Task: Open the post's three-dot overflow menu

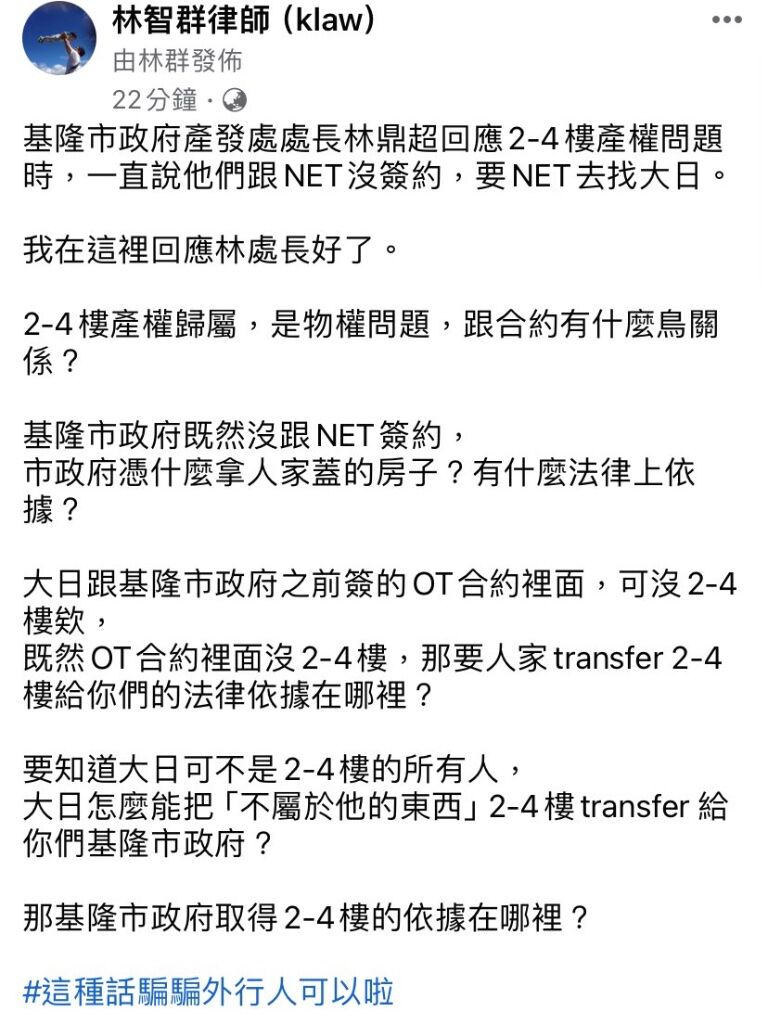Action: (x=727, y=21)
